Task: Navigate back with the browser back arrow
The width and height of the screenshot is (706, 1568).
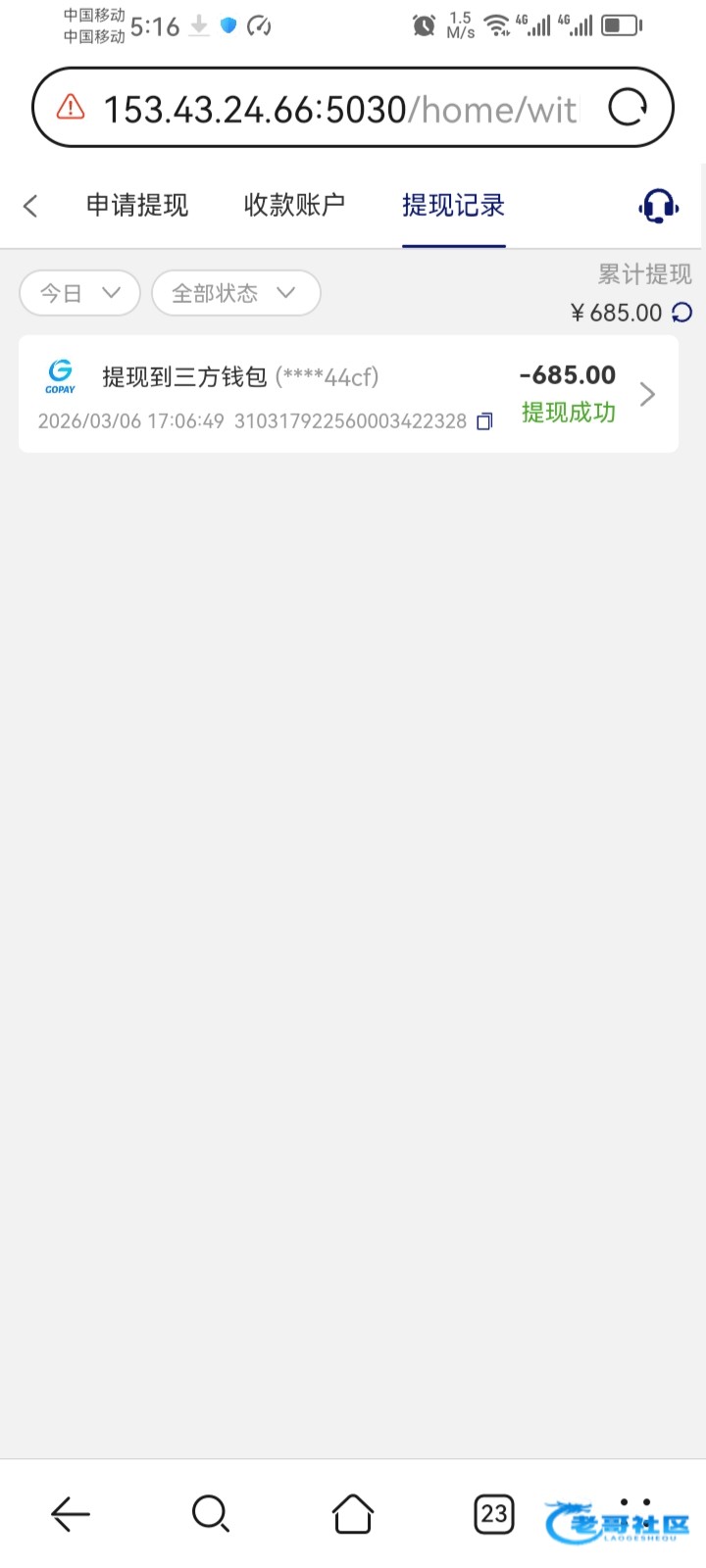Action: click(x=71, y=1514)
